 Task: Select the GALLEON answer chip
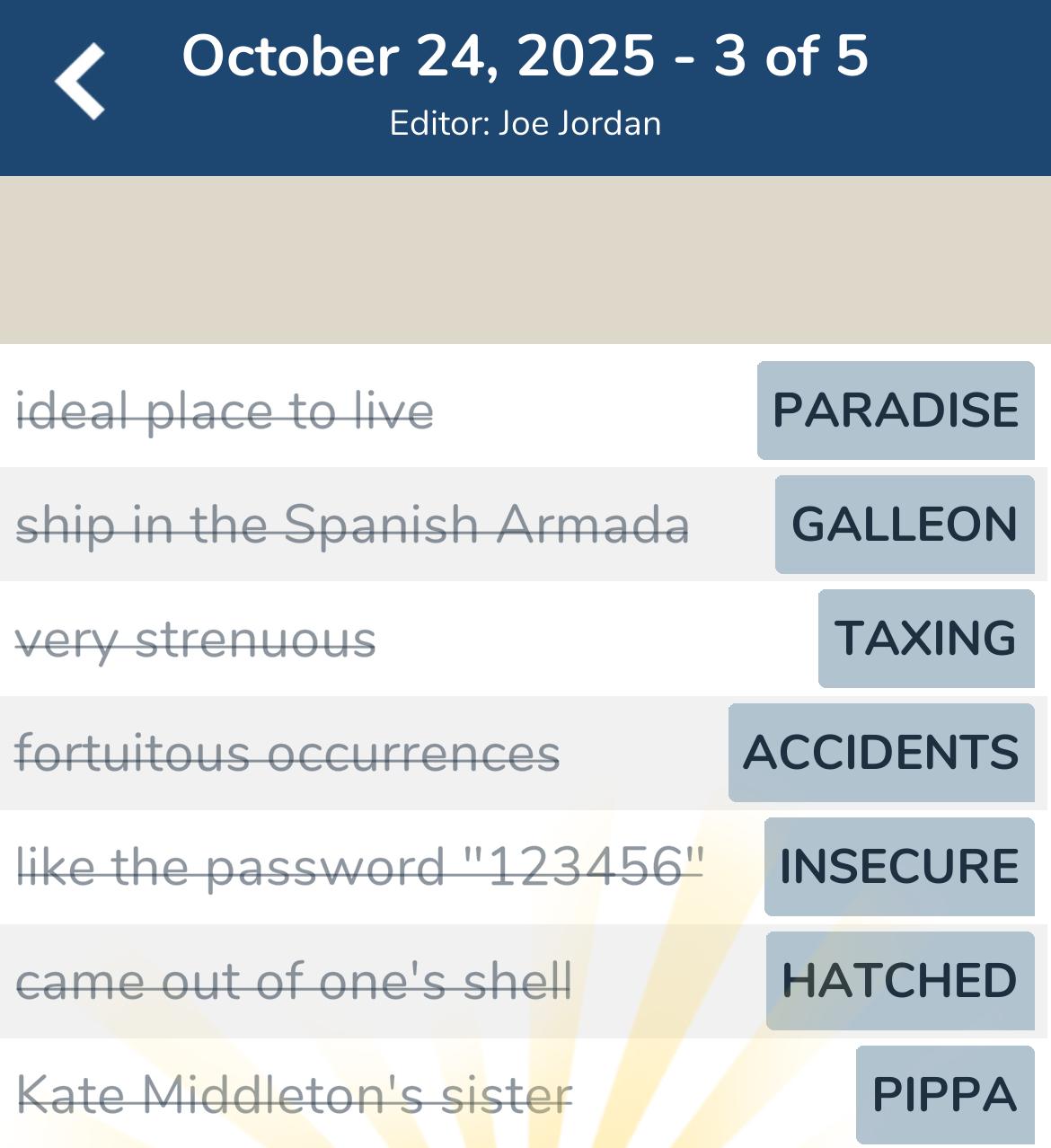tap(905, 525)
